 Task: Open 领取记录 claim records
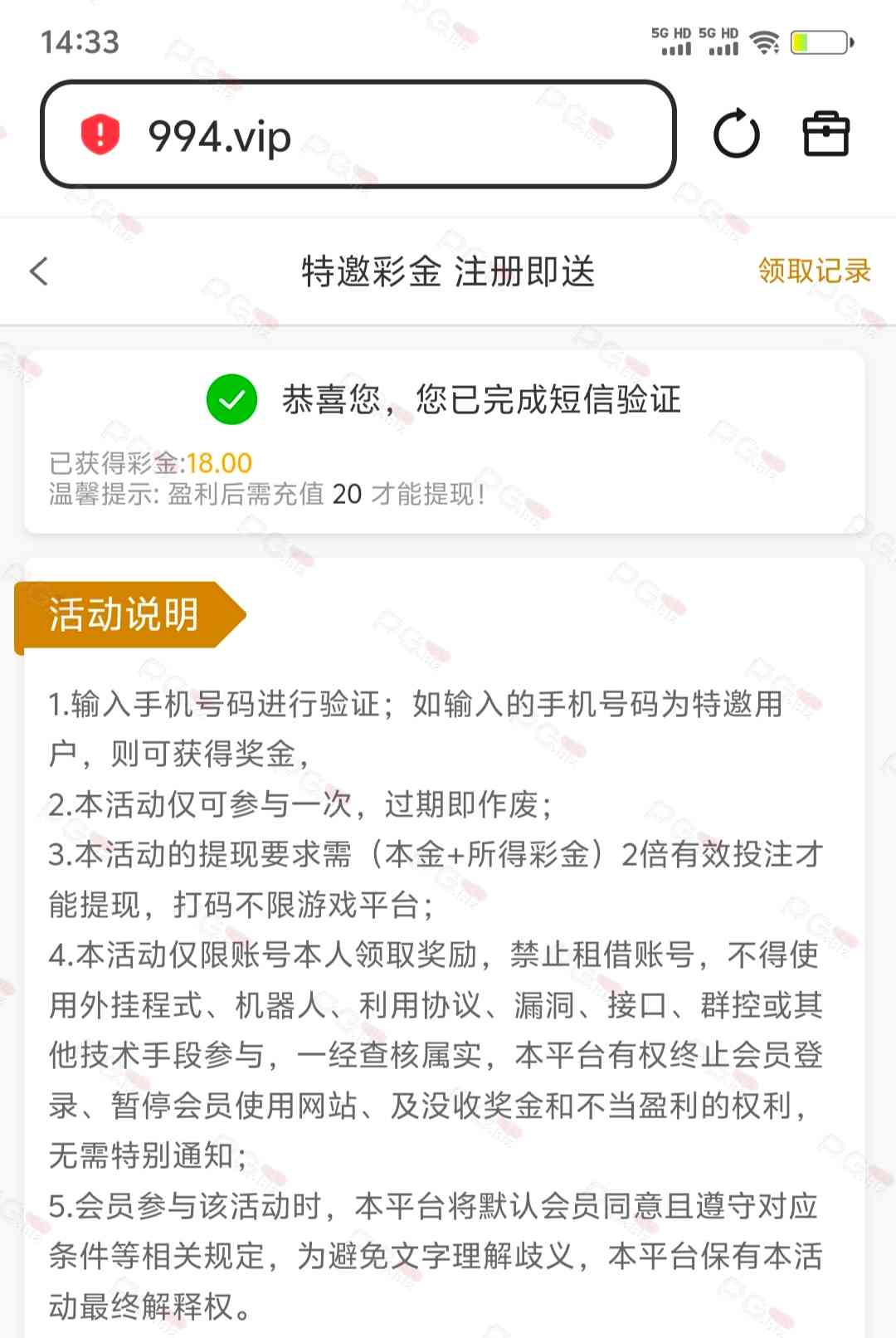tap(814, 271)
